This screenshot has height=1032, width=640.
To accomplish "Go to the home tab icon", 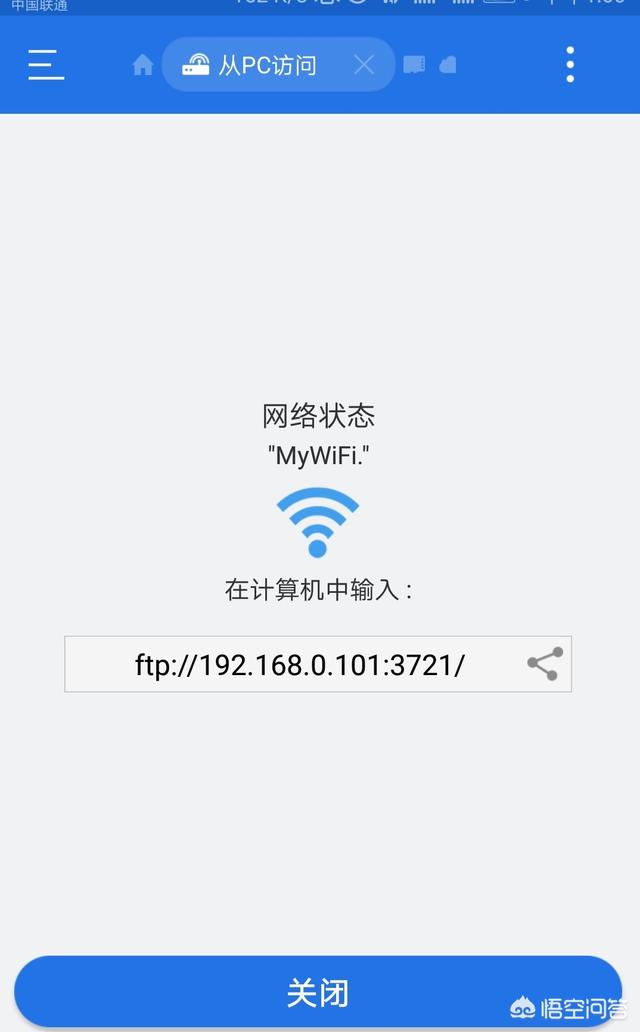I will pyautogui.click(x=143, y=65).
